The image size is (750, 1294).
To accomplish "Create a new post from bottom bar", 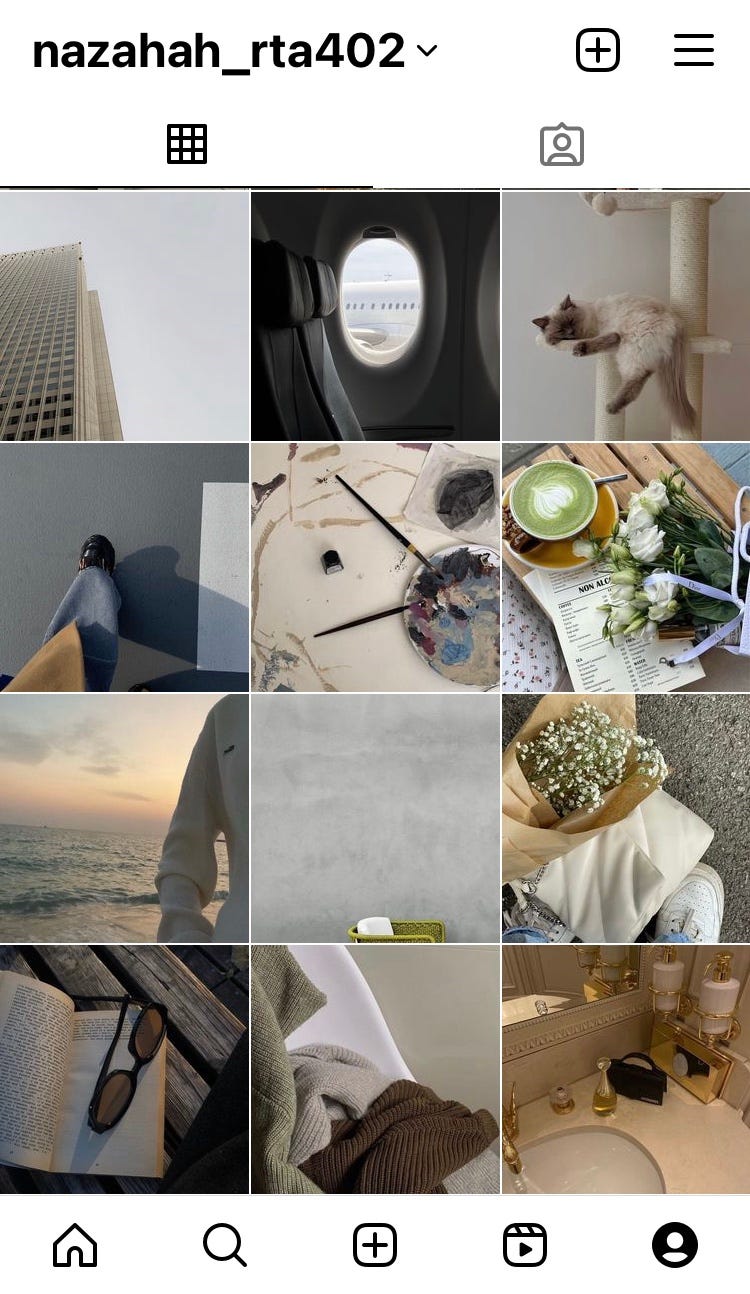I will (x=375, y=1245).
